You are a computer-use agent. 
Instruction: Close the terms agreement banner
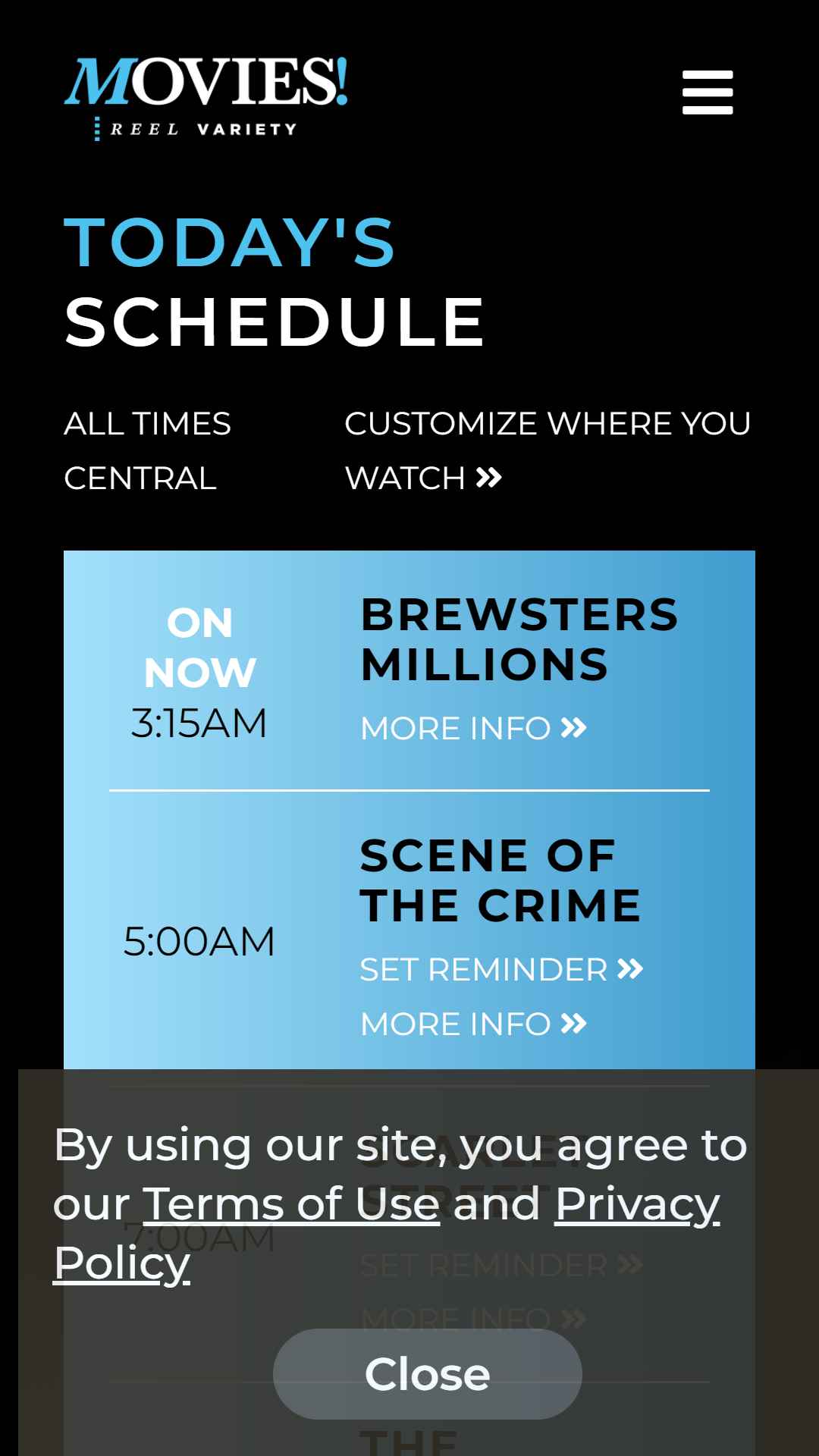pos(428,1374)
